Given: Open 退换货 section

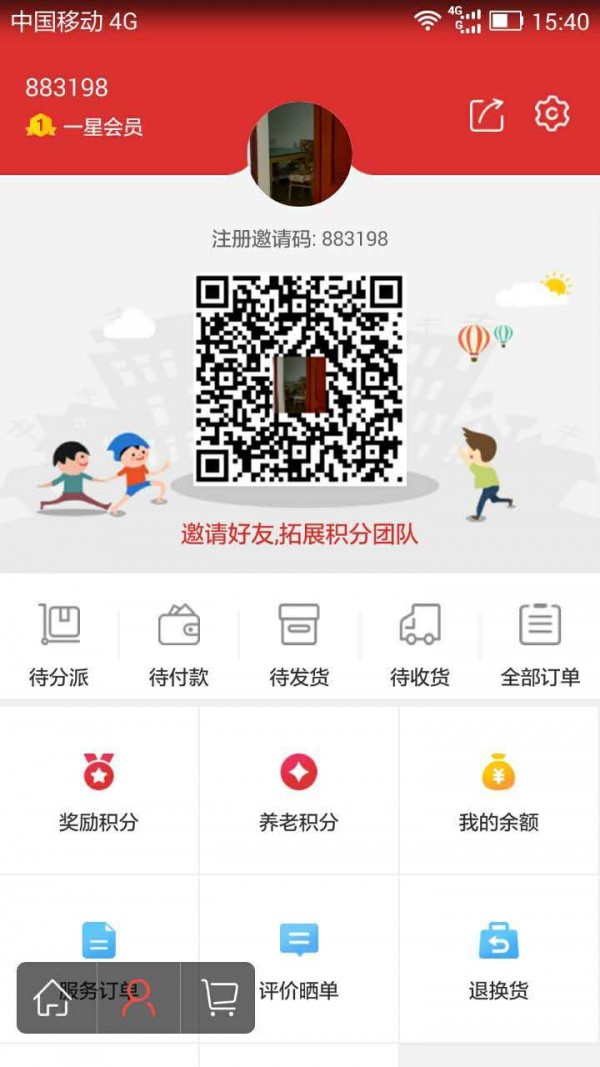Looking at the screenshot, I should click(499, 960).
